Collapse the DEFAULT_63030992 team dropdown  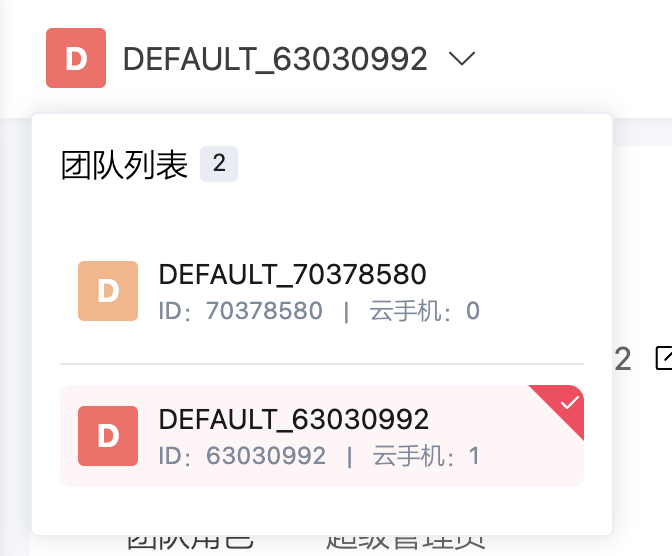pos(460,60)
